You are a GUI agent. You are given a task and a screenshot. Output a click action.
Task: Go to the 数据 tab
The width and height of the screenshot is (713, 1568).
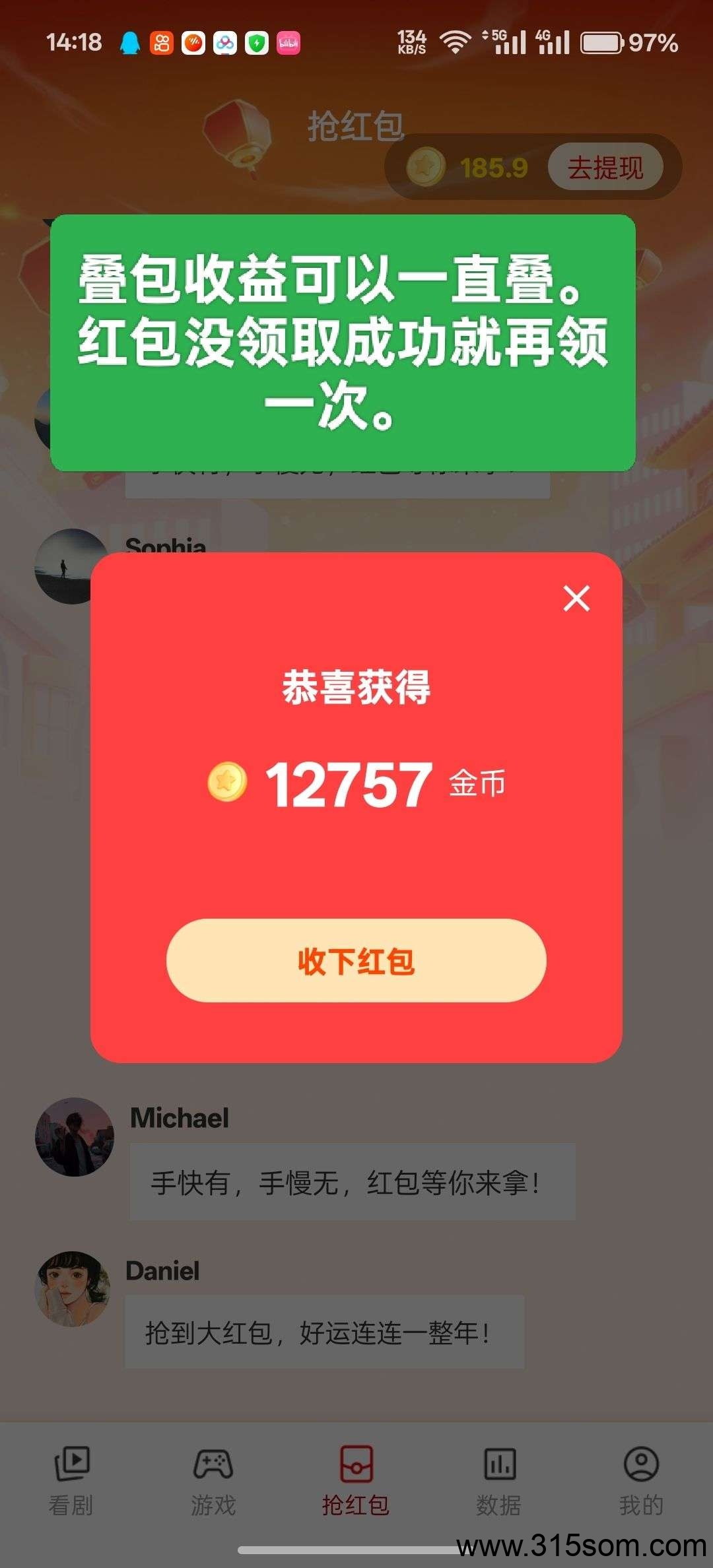[x=499, y=1481]
